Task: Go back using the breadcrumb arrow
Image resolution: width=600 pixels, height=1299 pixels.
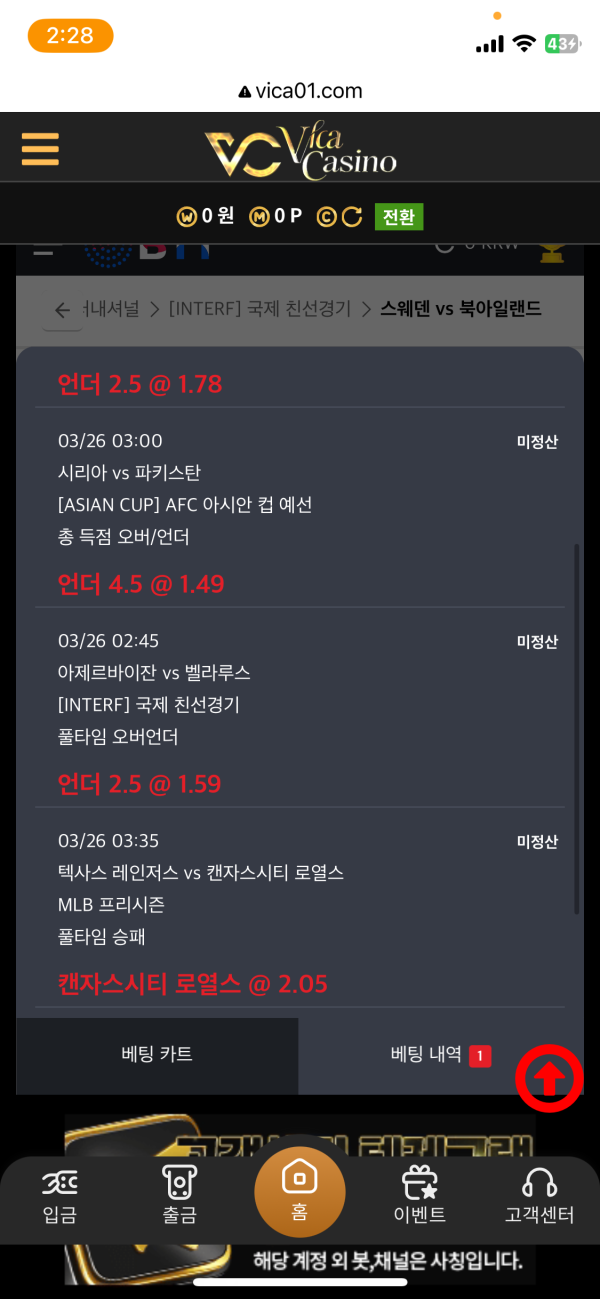Action: 62,310
